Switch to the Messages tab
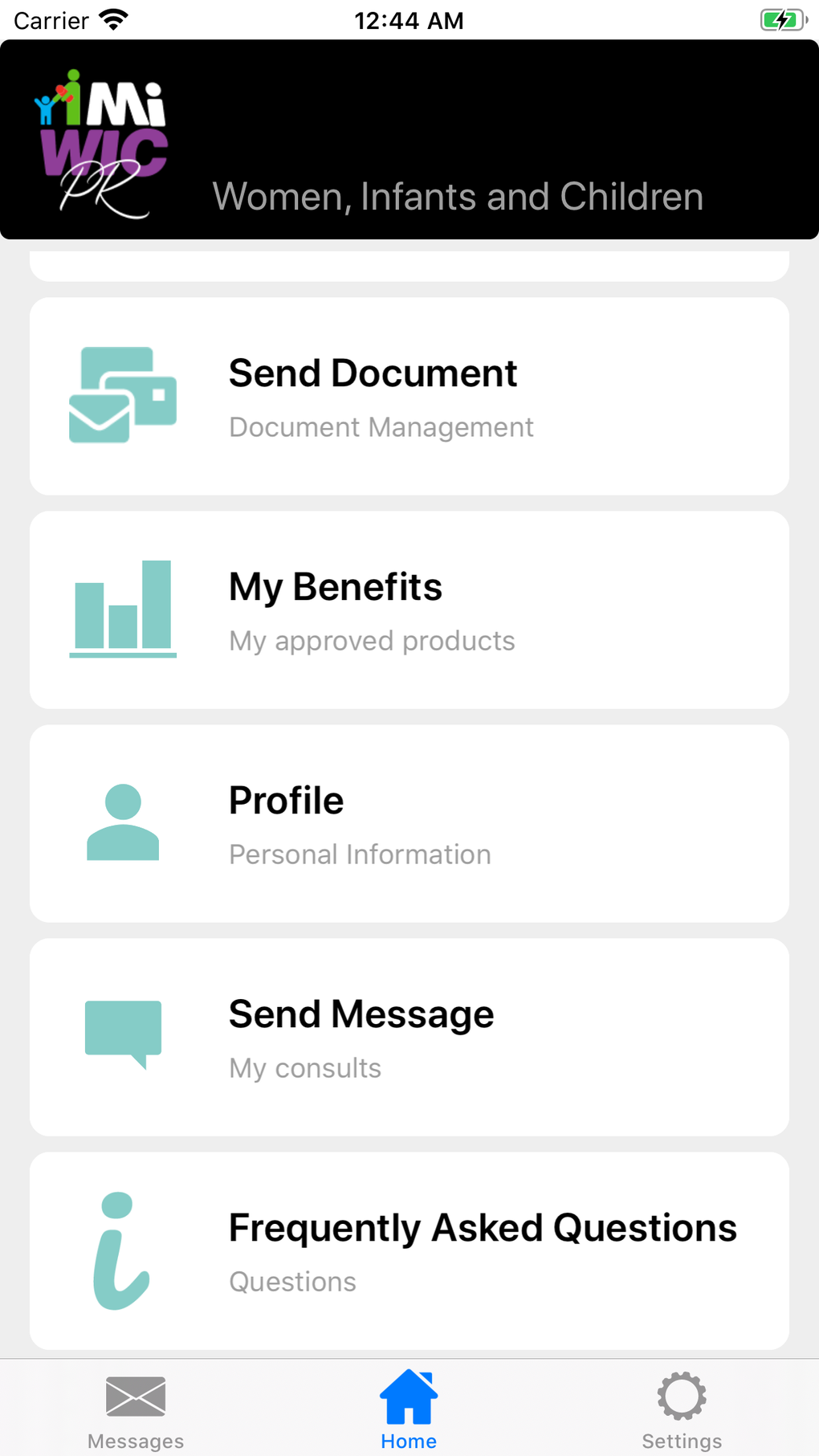This screenshot has height=1456, width=819. click(135, 1407)
